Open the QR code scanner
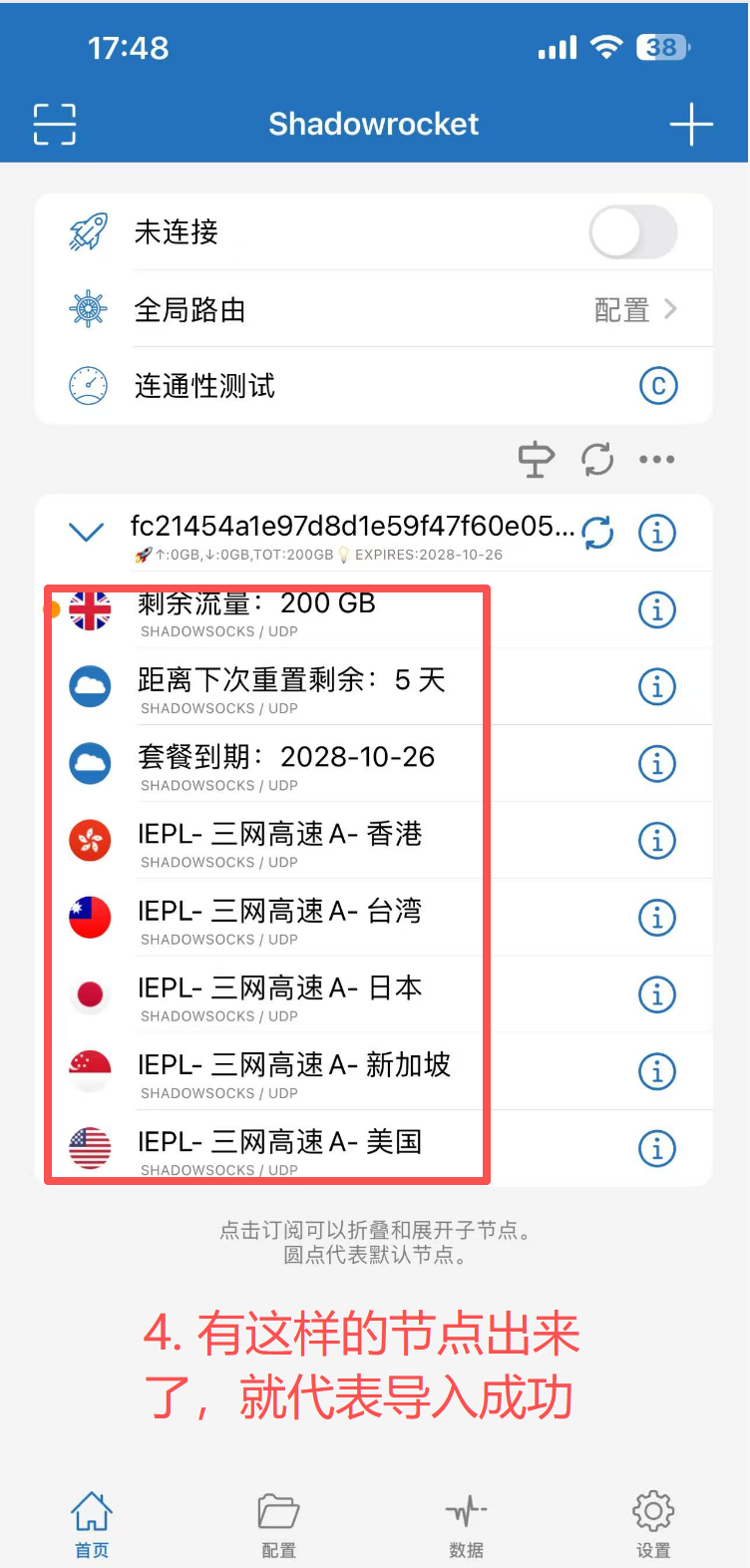The width and height of the screenshot is (750, 1568). (x=54, y=125)
